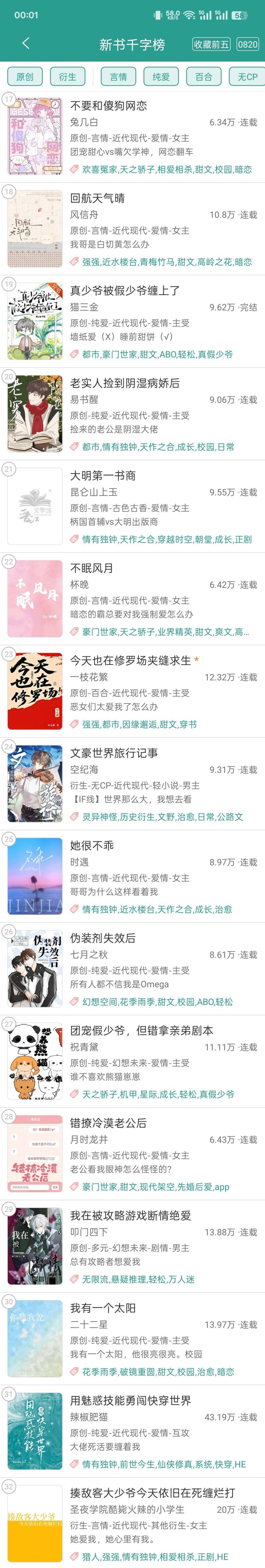This screenshot has width=265, height=1568.
Task: Go back using the top-left arrow
Action: tap(26, 43)
